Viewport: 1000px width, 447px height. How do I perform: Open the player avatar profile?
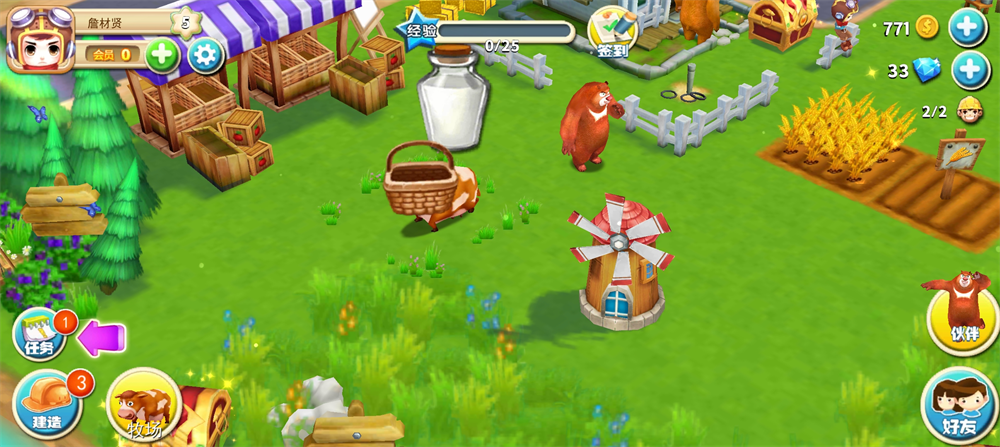coord(40,40)
